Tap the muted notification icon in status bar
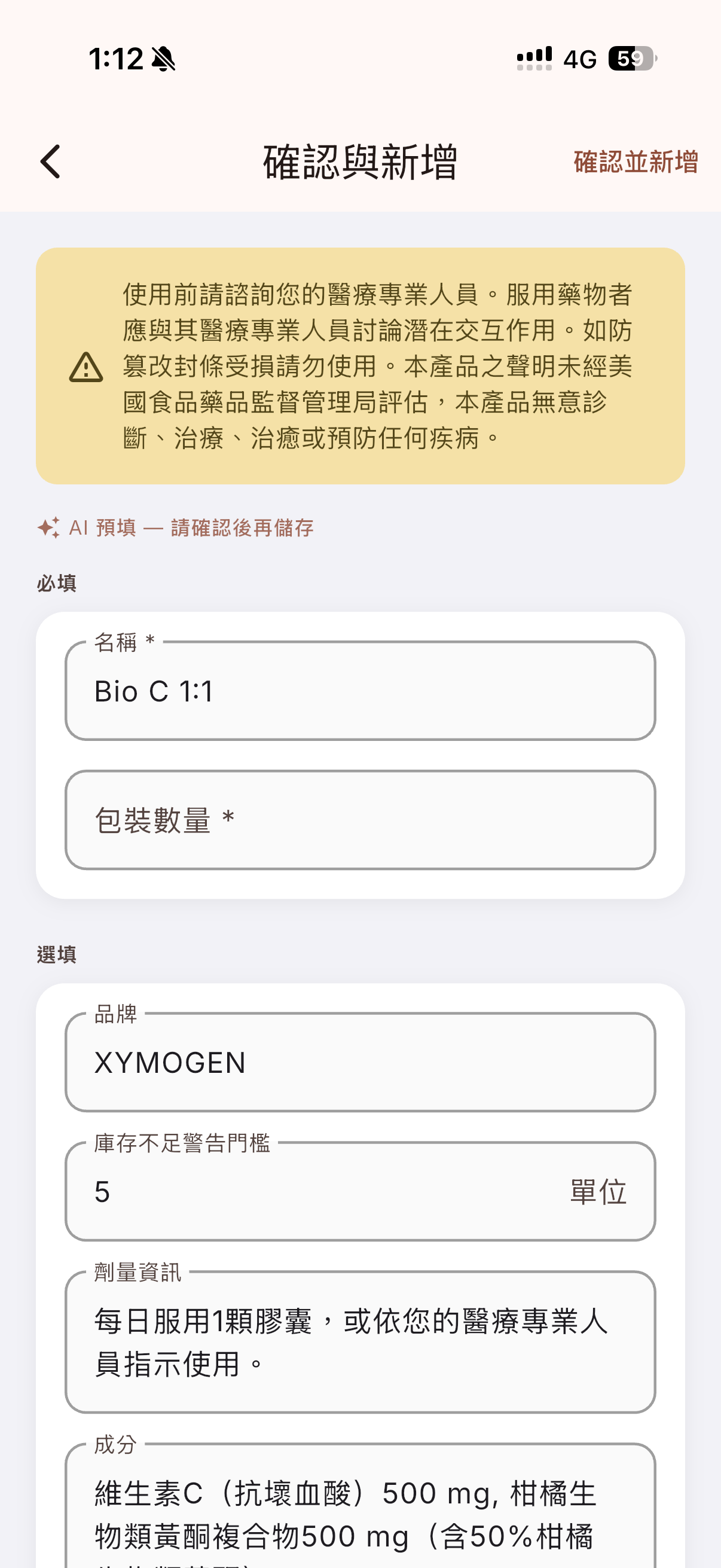721x1568 pixels. coord(163,59)
